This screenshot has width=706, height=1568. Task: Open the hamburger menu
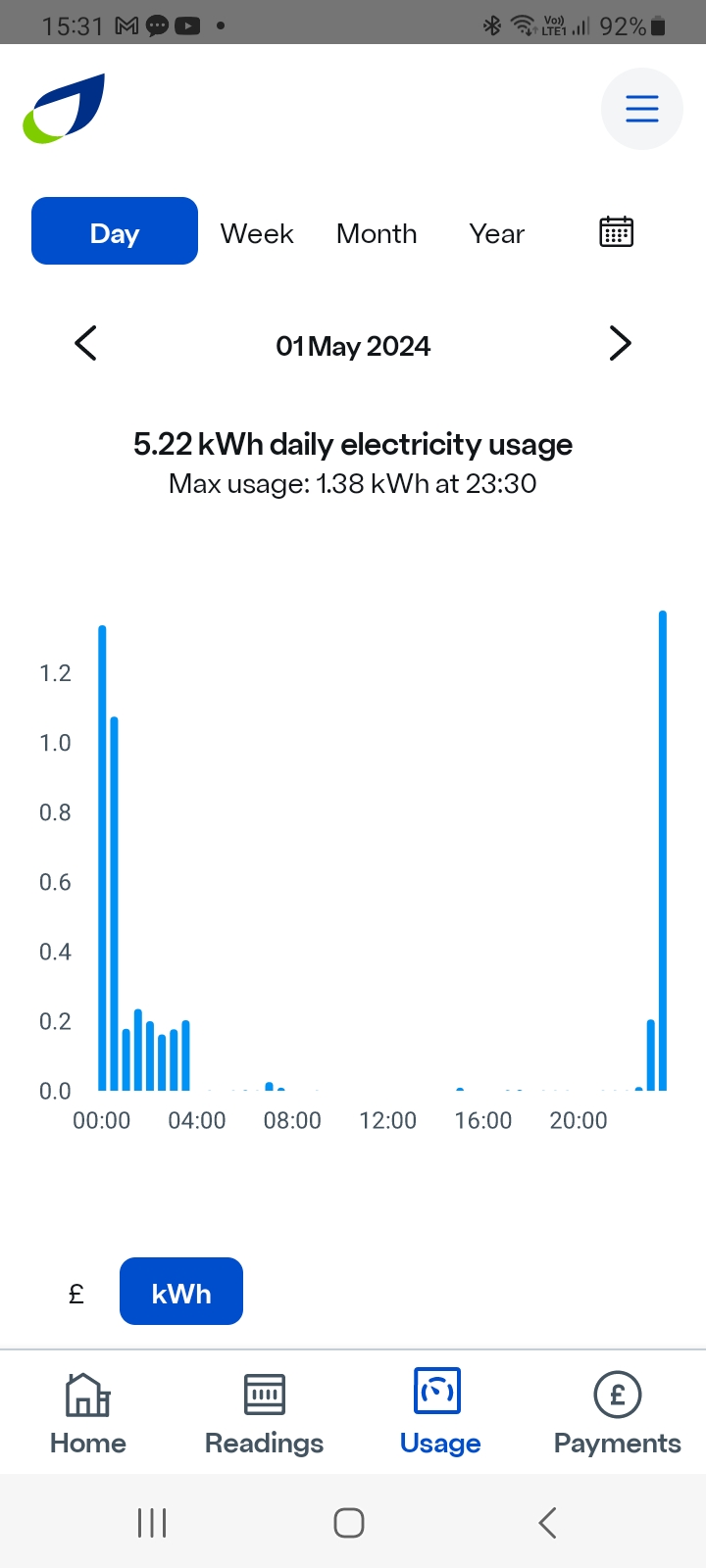pos(641,109)
